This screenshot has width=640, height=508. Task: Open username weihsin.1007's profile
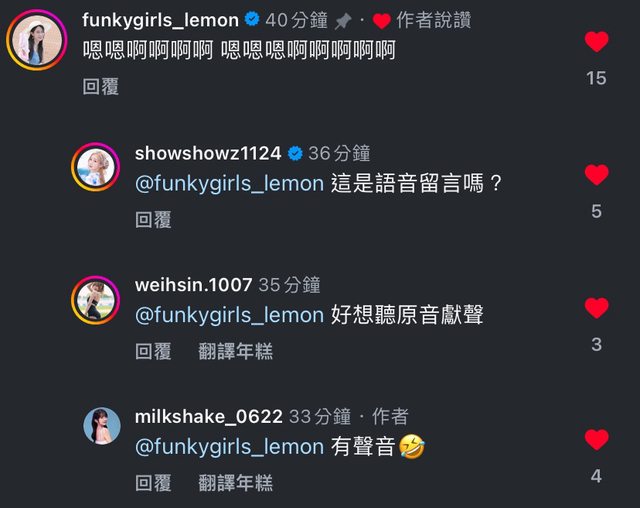click(193, 285)
